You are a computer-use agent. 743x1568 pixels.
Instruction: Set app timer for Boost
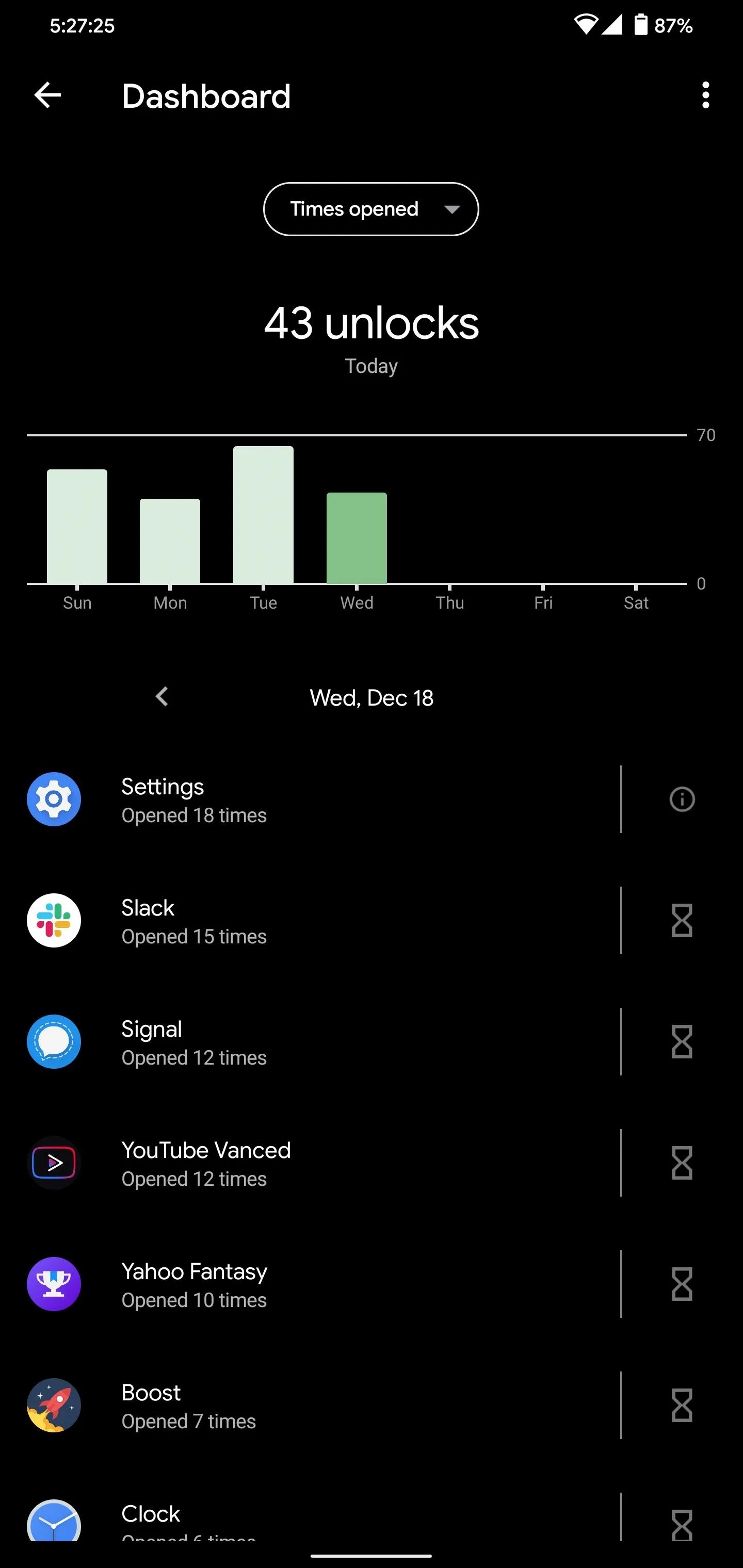coord(682,1406)
